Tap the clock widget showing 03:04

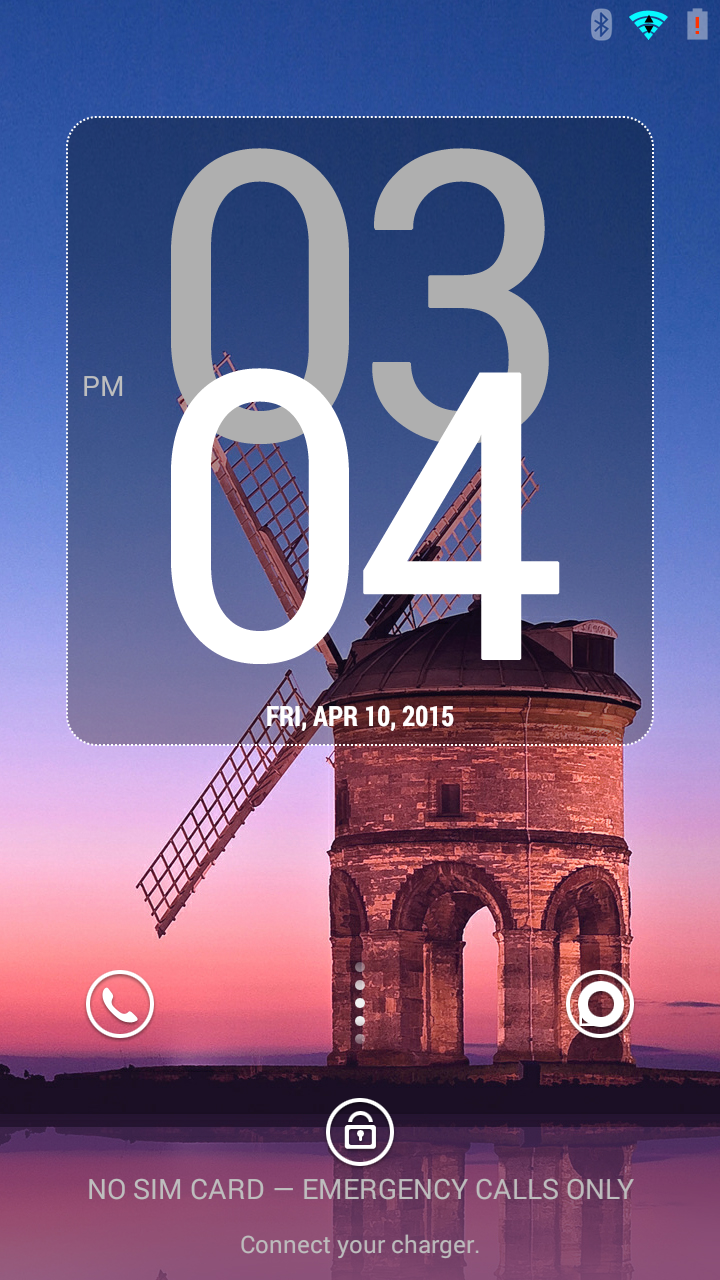point(360,430)
